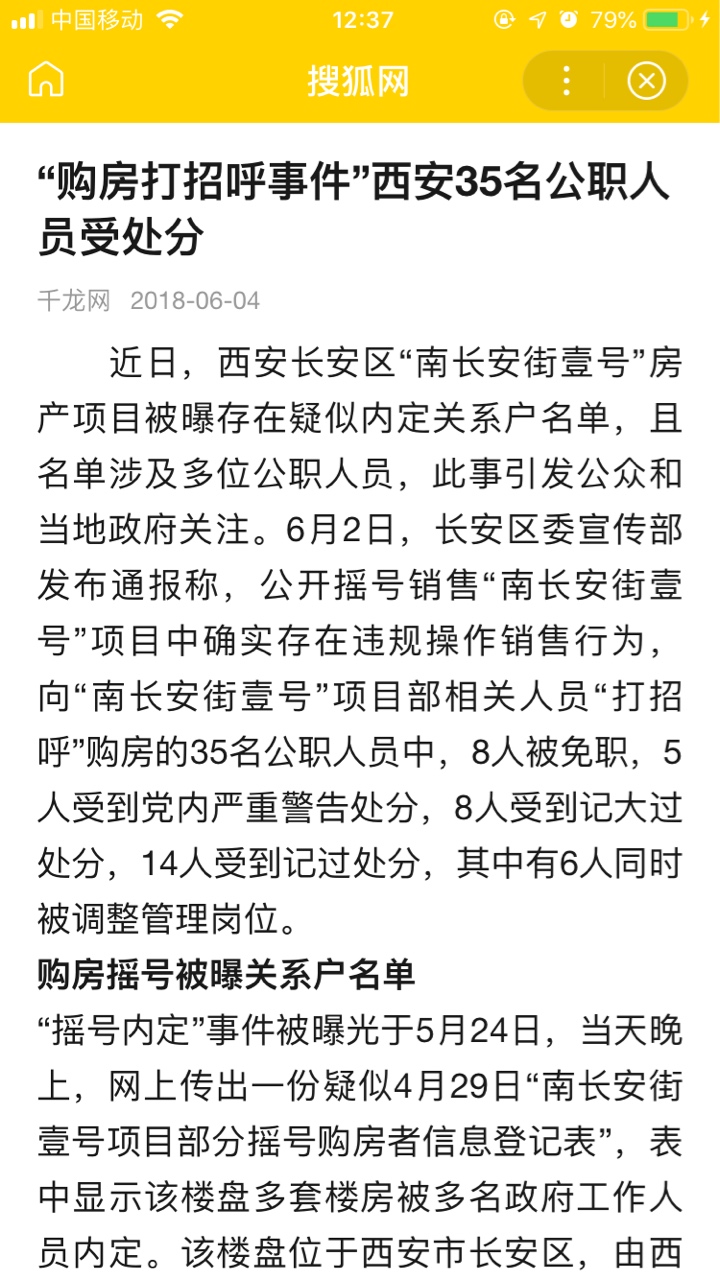The height and width of the screenshot is (1280, 720).
Task: Close the mini program
Action: coord(646,80)
